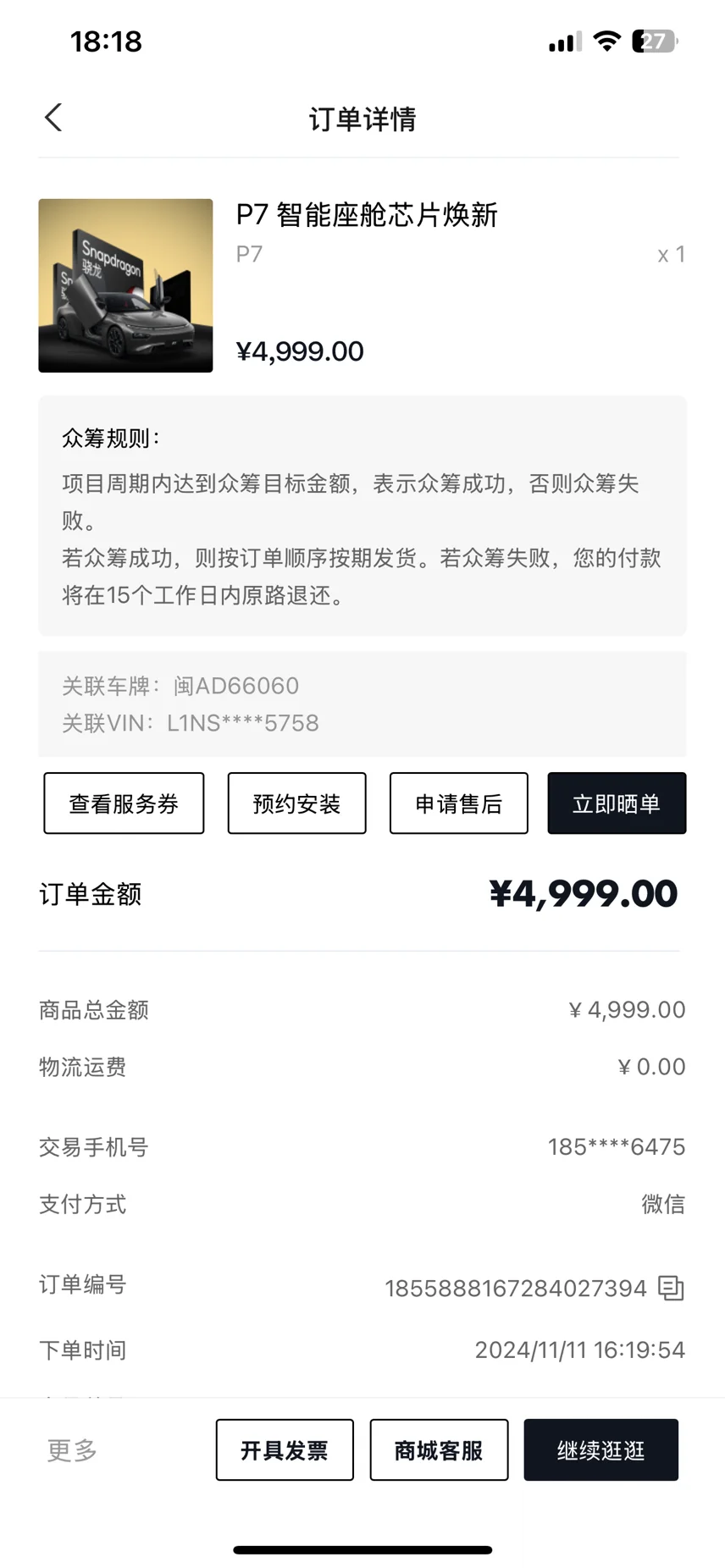Copy the order number
This screenshot has width=725, height=1568.
(x=671, y=1288)
